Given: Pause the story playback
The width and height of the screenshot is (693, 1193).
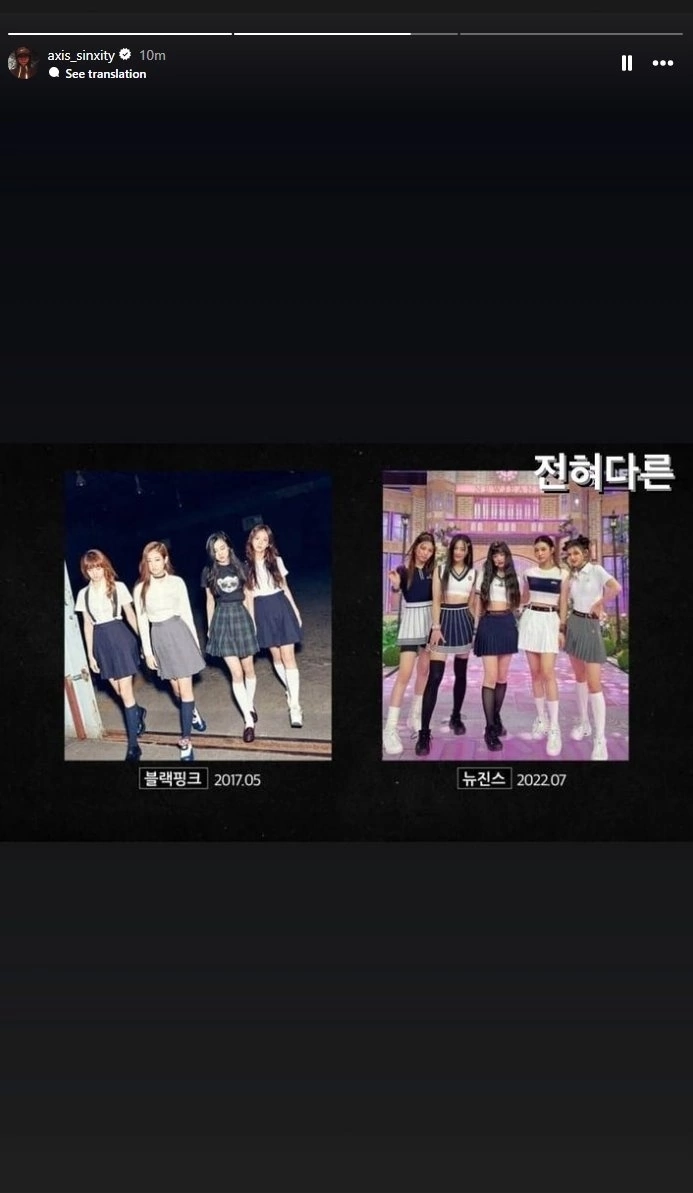Looking at the screenshot, I should tap(627, 63).
